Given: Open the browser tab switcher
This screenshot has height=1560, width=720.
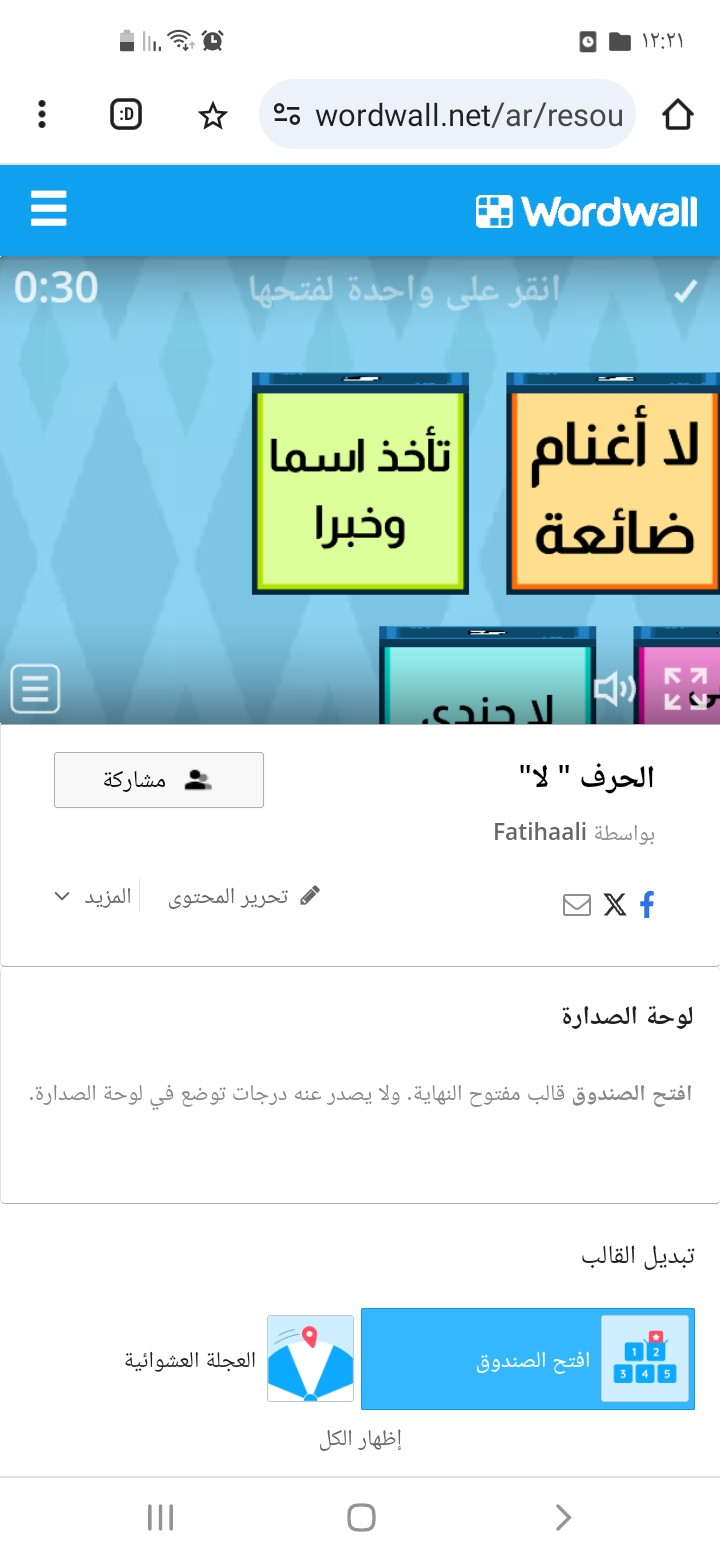Looking at the screenshot, I should click(x=126, y=115).
